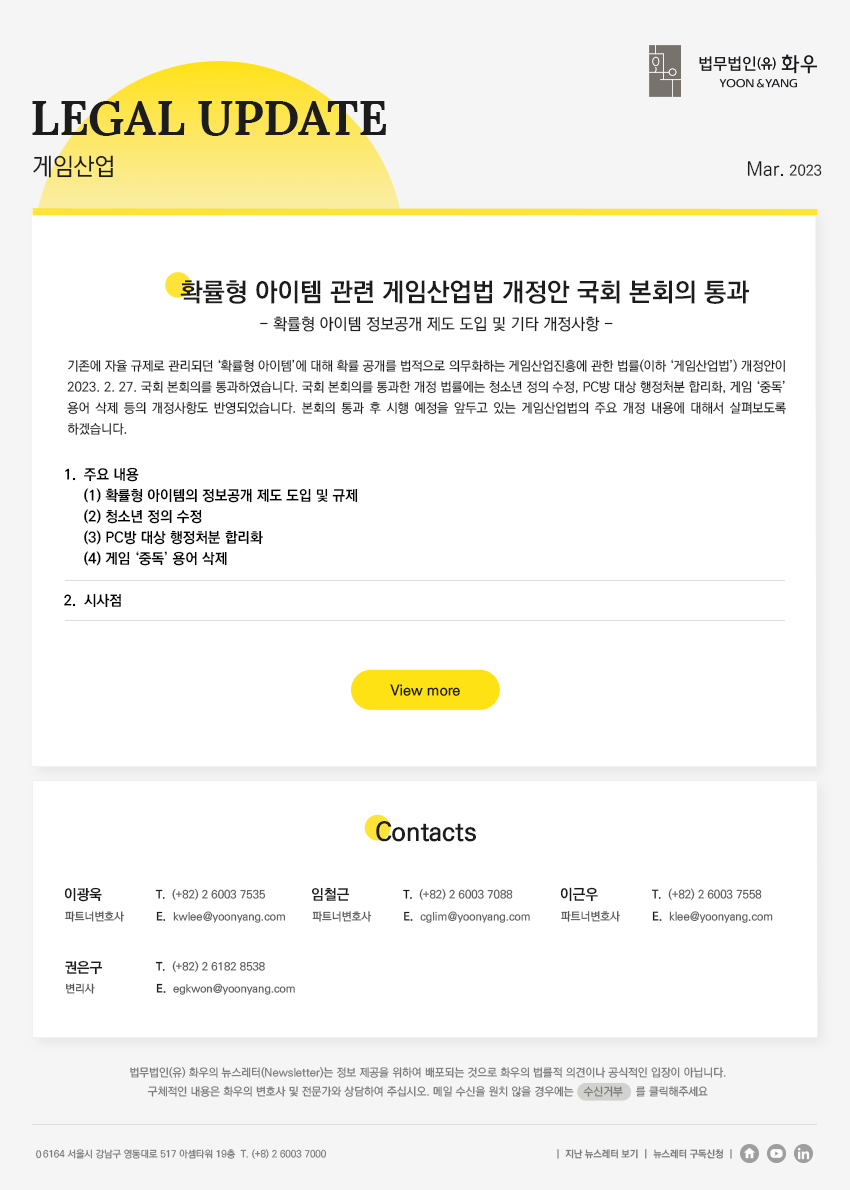850x1190 pixels.
Task: Email cglim@yoonyang.com
Action: [475, 916]
